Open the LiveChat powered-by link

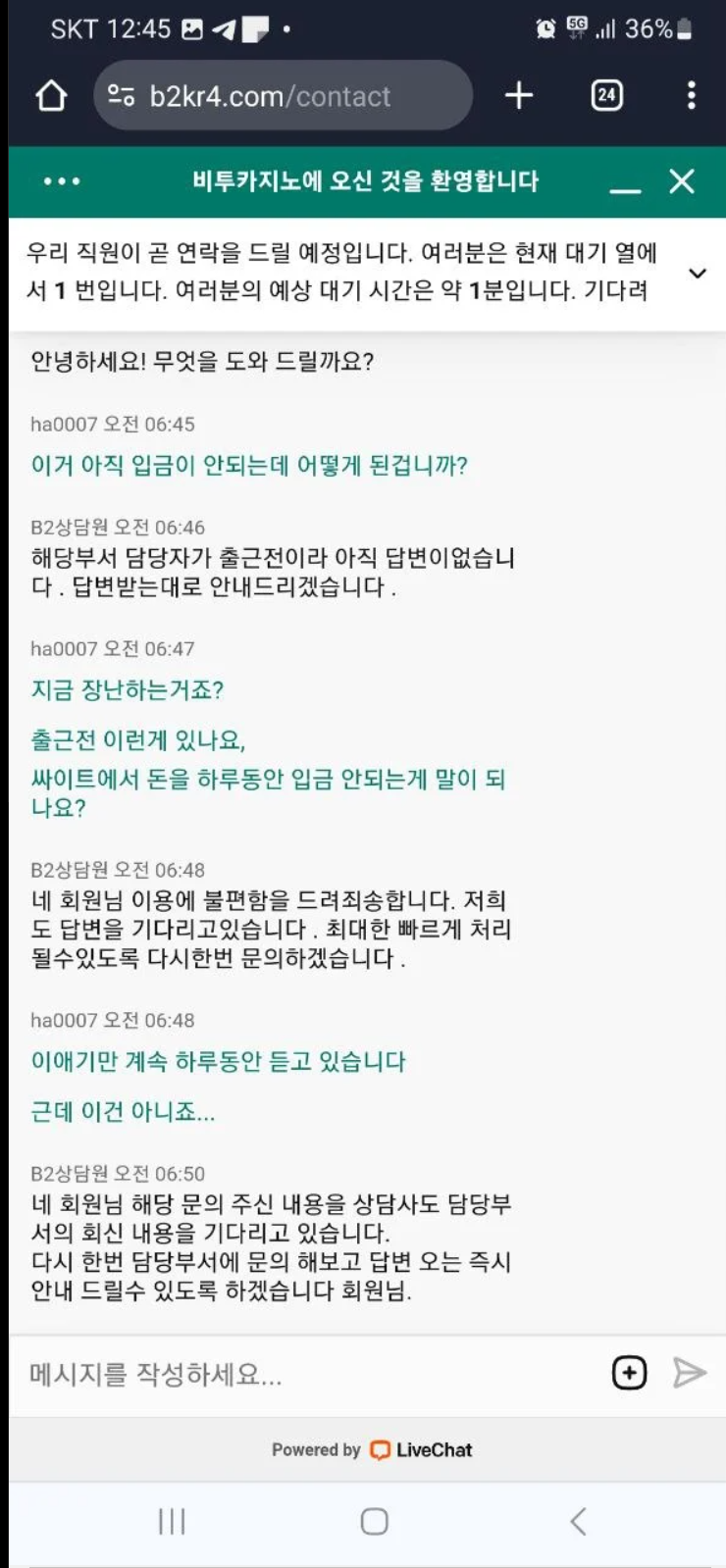(x=372, y=1449)
